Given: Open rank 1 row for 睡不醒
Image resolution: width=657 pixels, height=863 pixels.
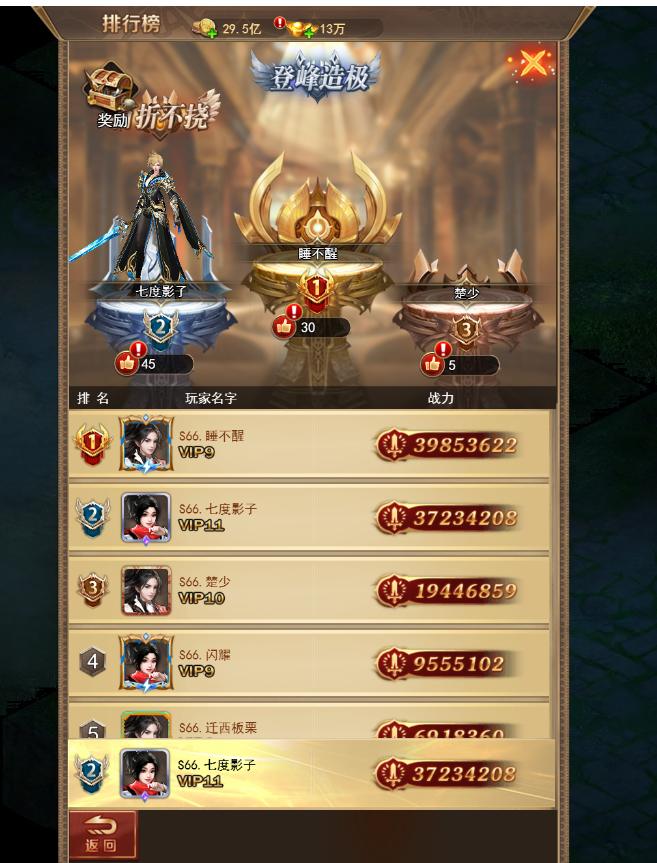Looking at the screenshot, I should (x=310, y=444).
